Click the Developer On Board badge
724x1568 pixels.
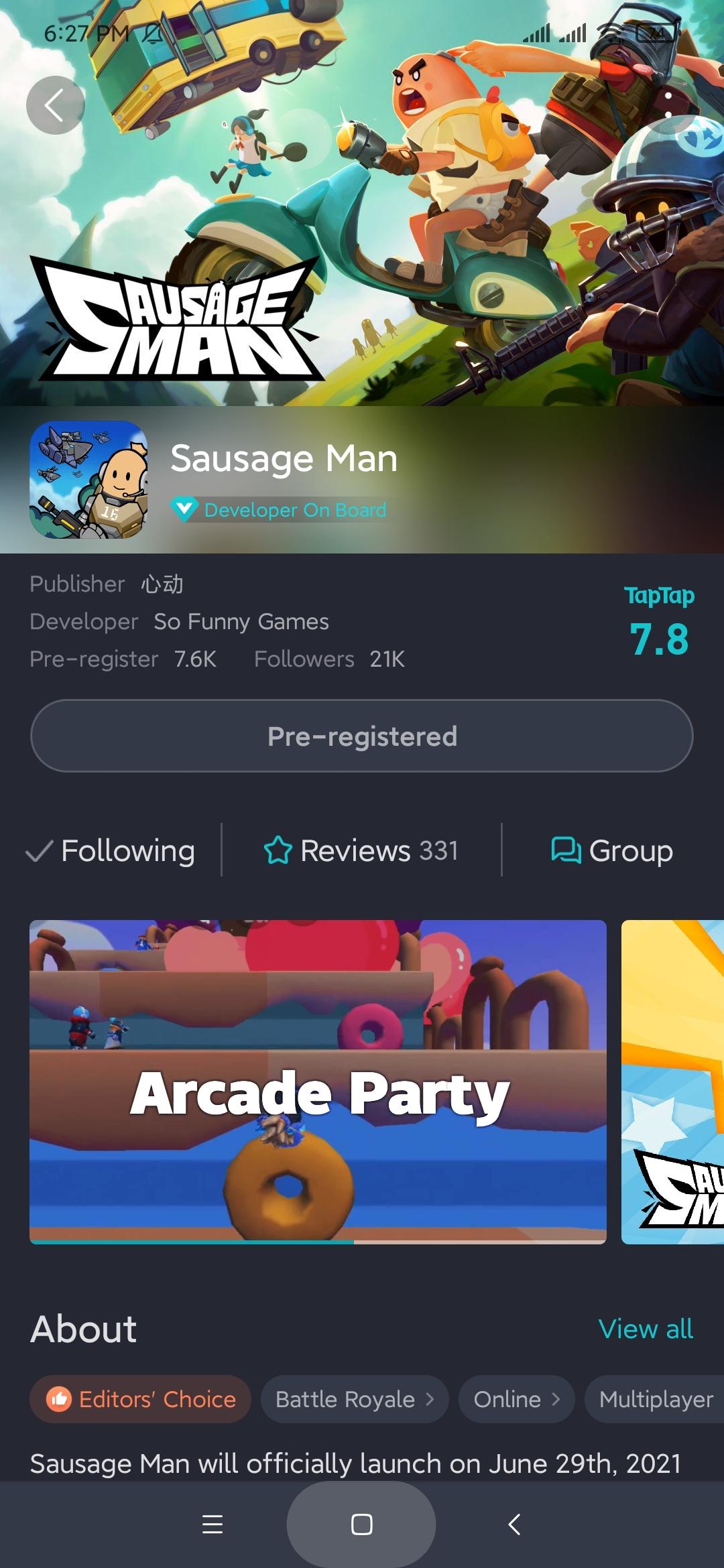point(282,510)
